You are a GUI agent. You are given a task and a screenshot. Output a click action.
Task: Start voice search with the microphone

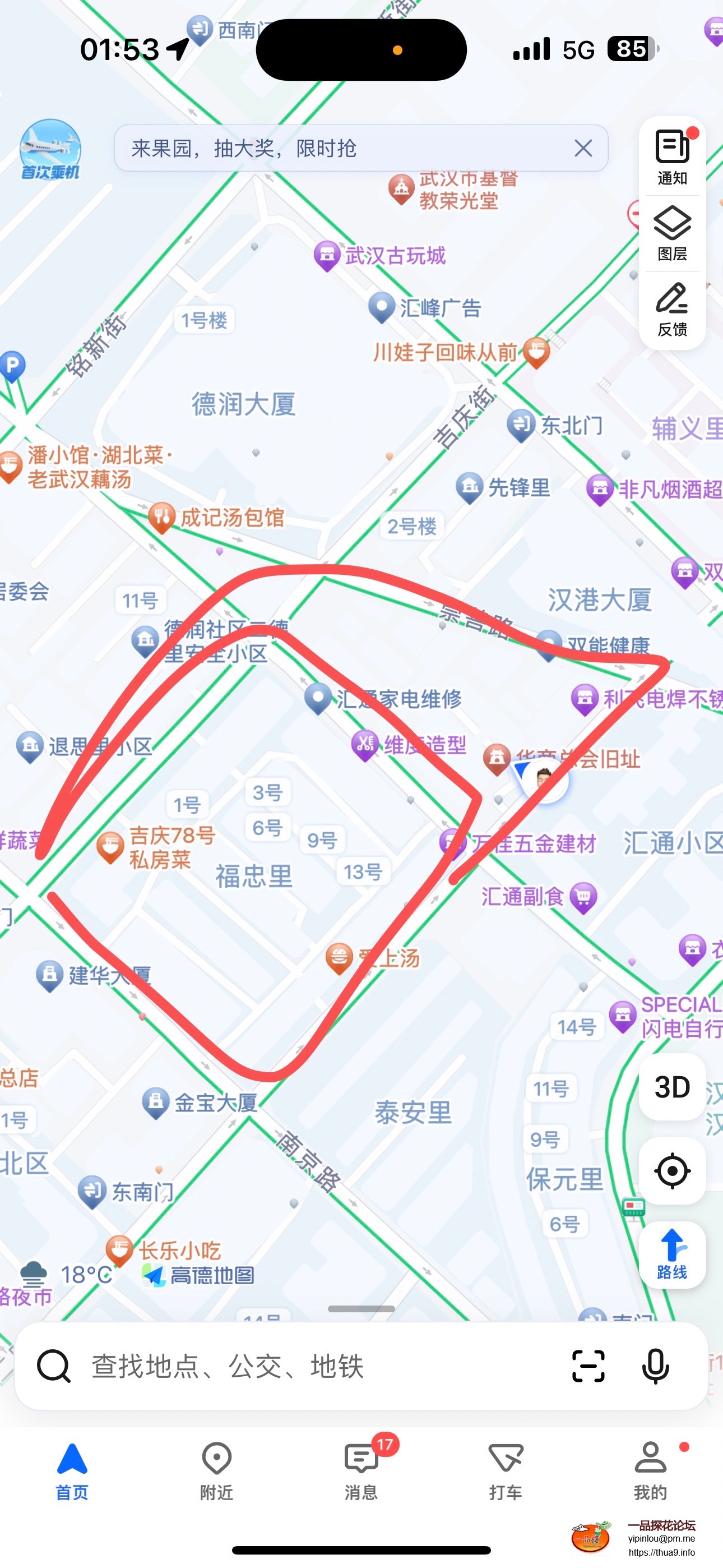pos(655,1366)
